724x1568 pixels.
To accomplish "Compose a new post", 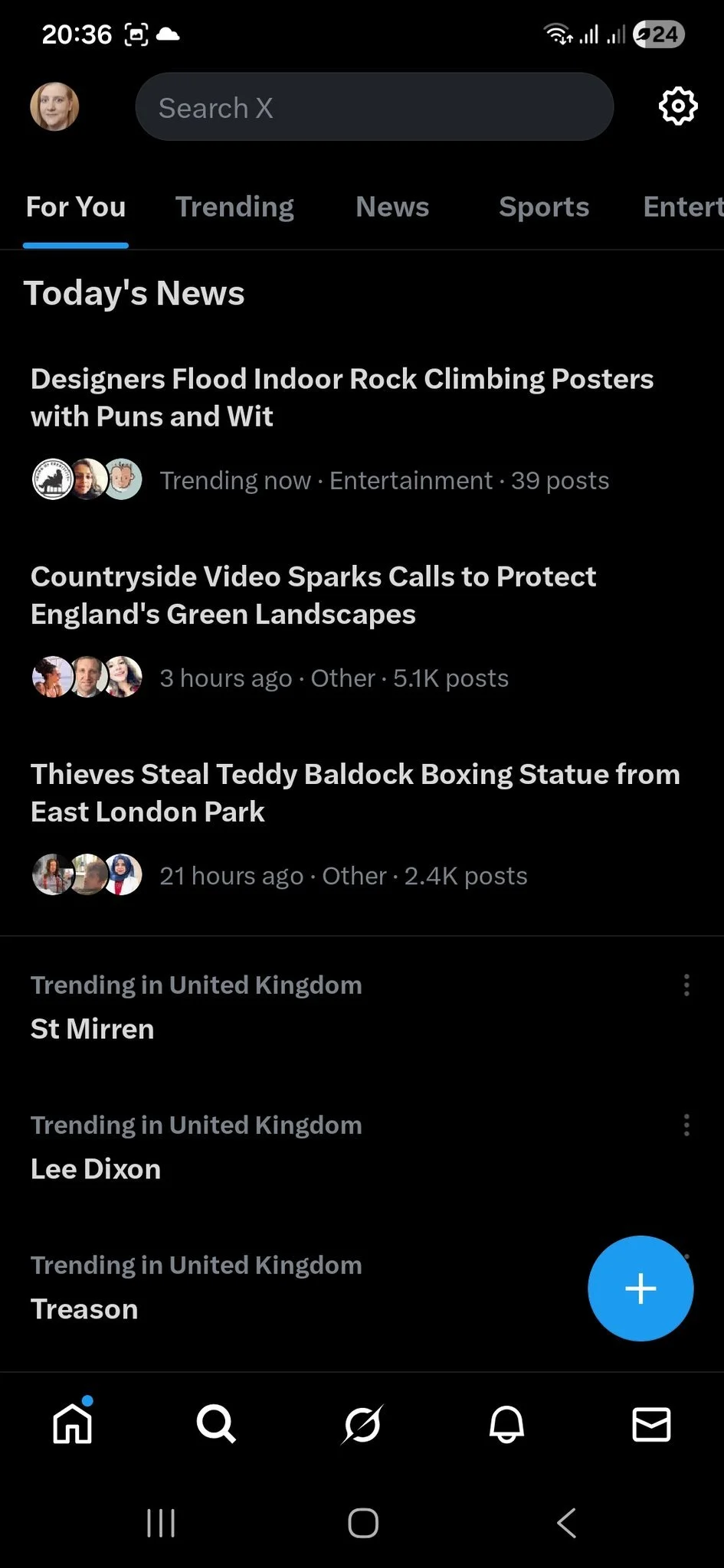I will click(640, 1289).
